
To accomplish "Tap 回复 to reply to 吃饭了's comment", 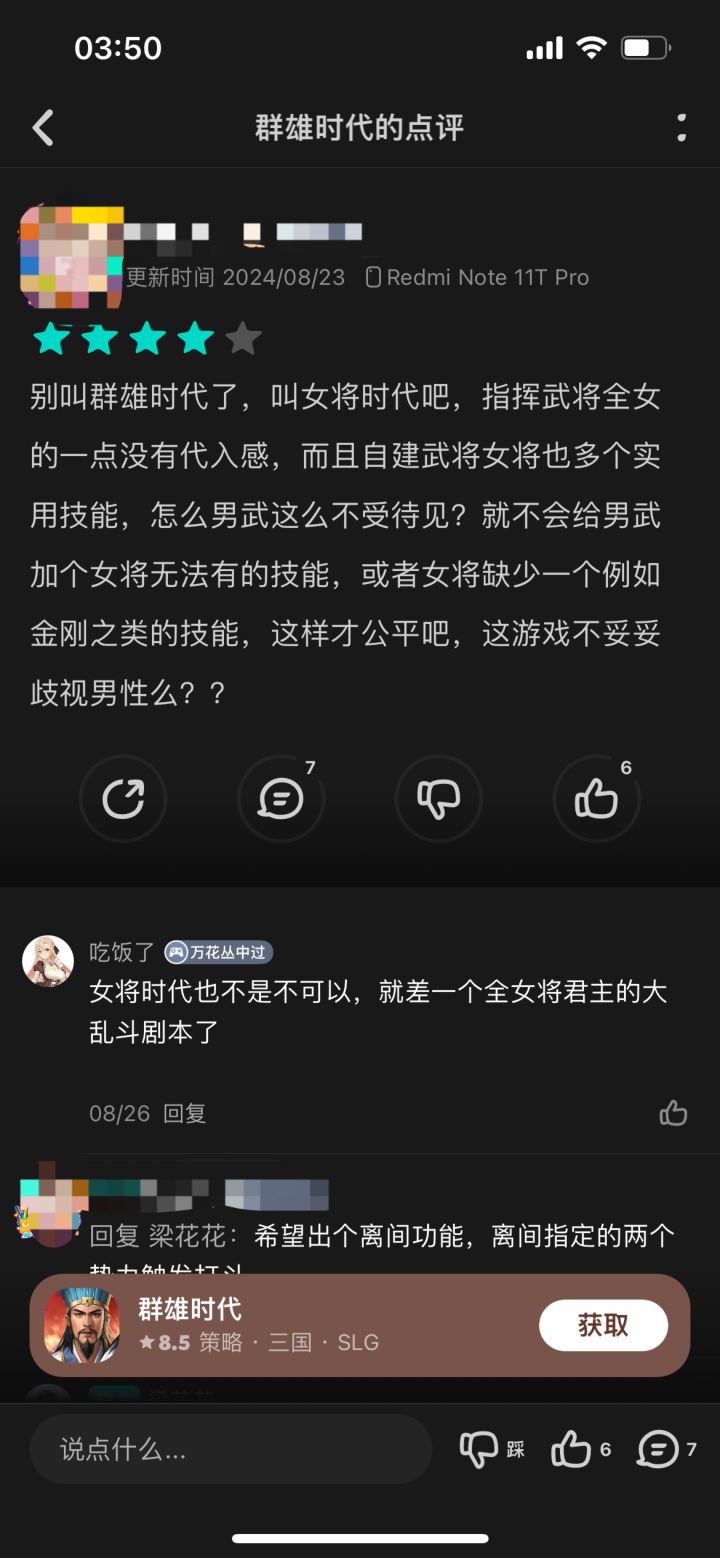I will point(186,1113).
